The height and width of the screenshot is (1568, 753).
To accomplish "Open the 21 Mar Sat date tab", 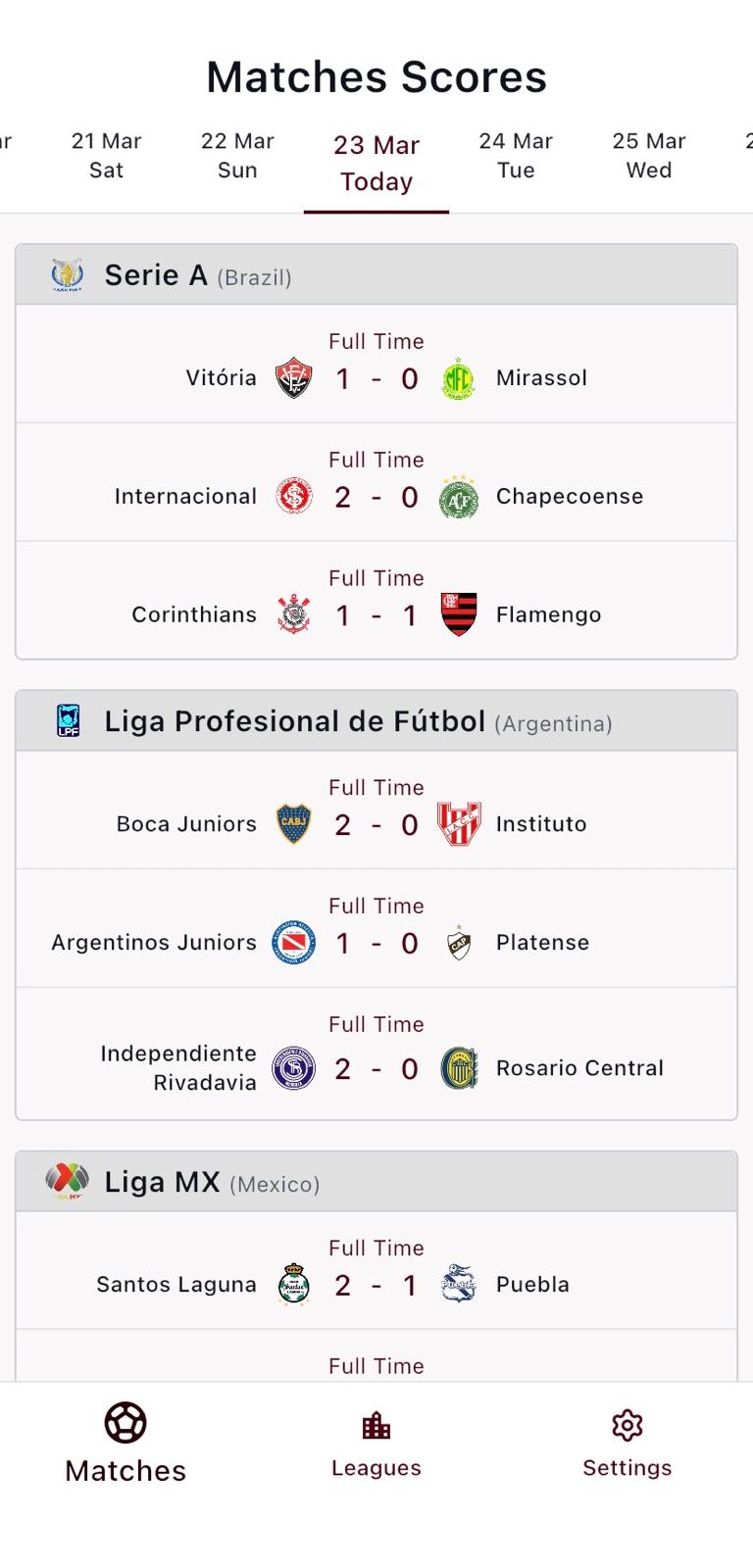I will [106, 155].
